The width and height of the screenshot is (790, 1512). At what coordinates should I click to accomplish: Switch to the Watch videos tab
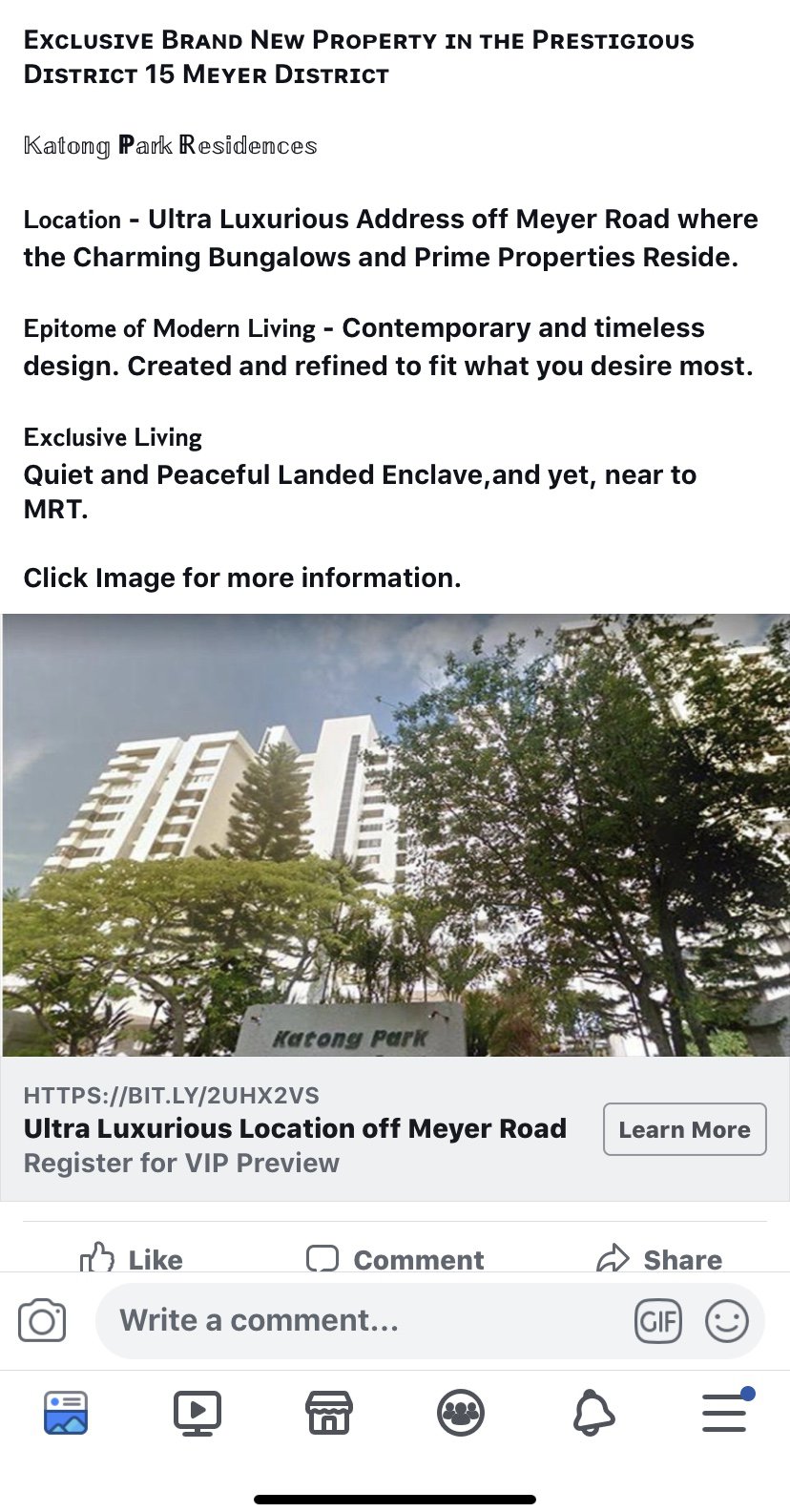pyautogui.click(x=197, y=1413)
